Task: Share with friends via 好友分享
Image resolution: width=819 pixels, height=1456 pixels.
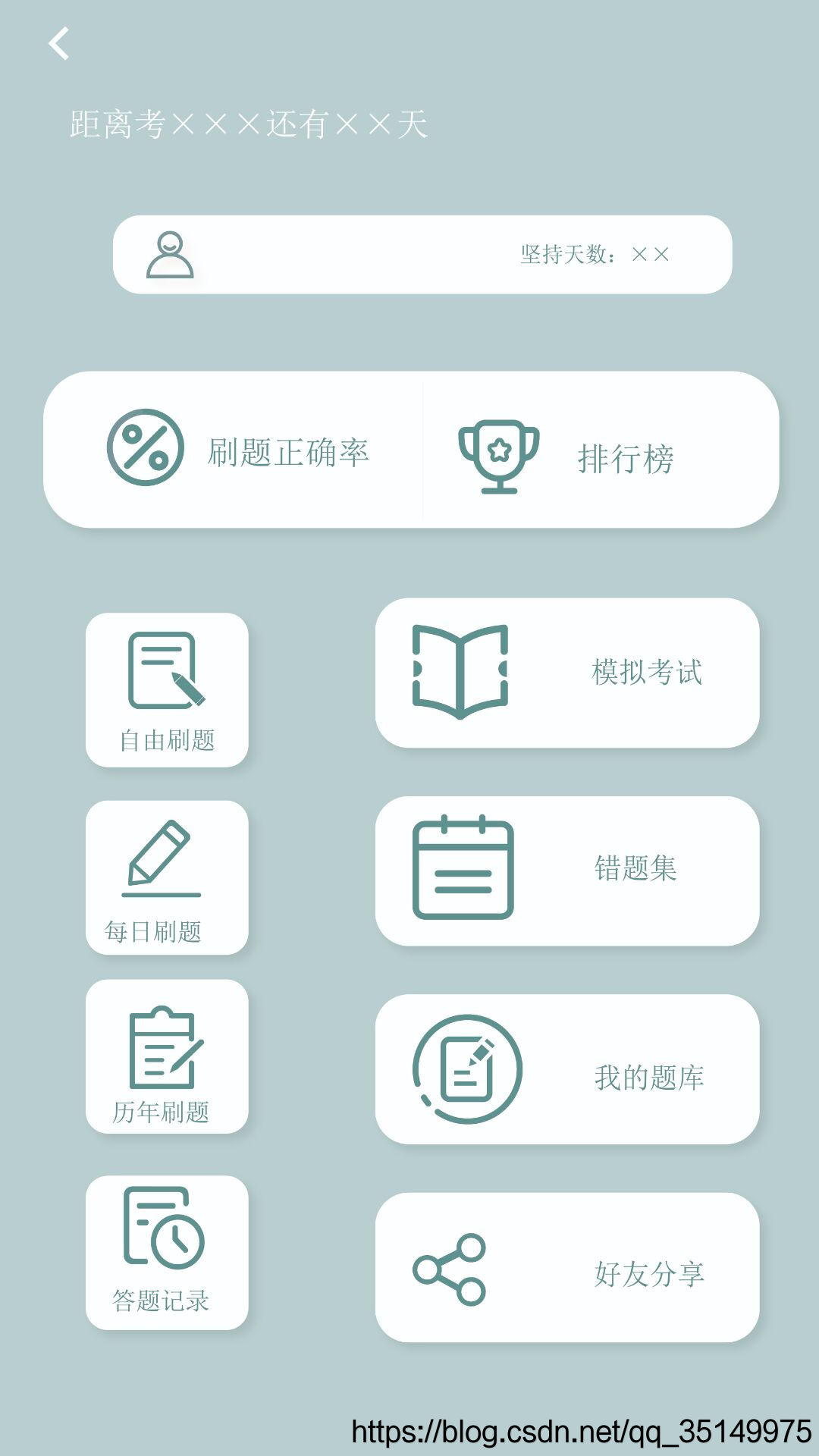Action: pos(567,1267)
